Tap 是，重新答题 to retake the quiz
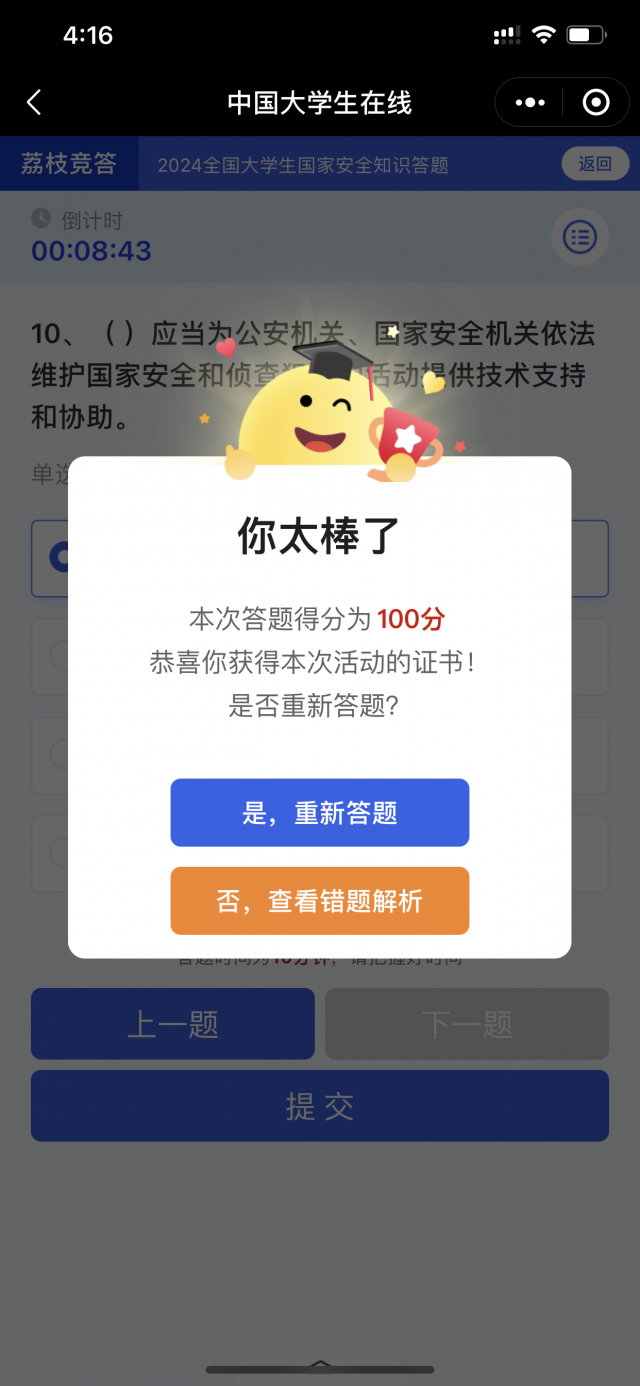Image resolution: width=640 pixels, height=1386 pixels. tap(319, 813)
